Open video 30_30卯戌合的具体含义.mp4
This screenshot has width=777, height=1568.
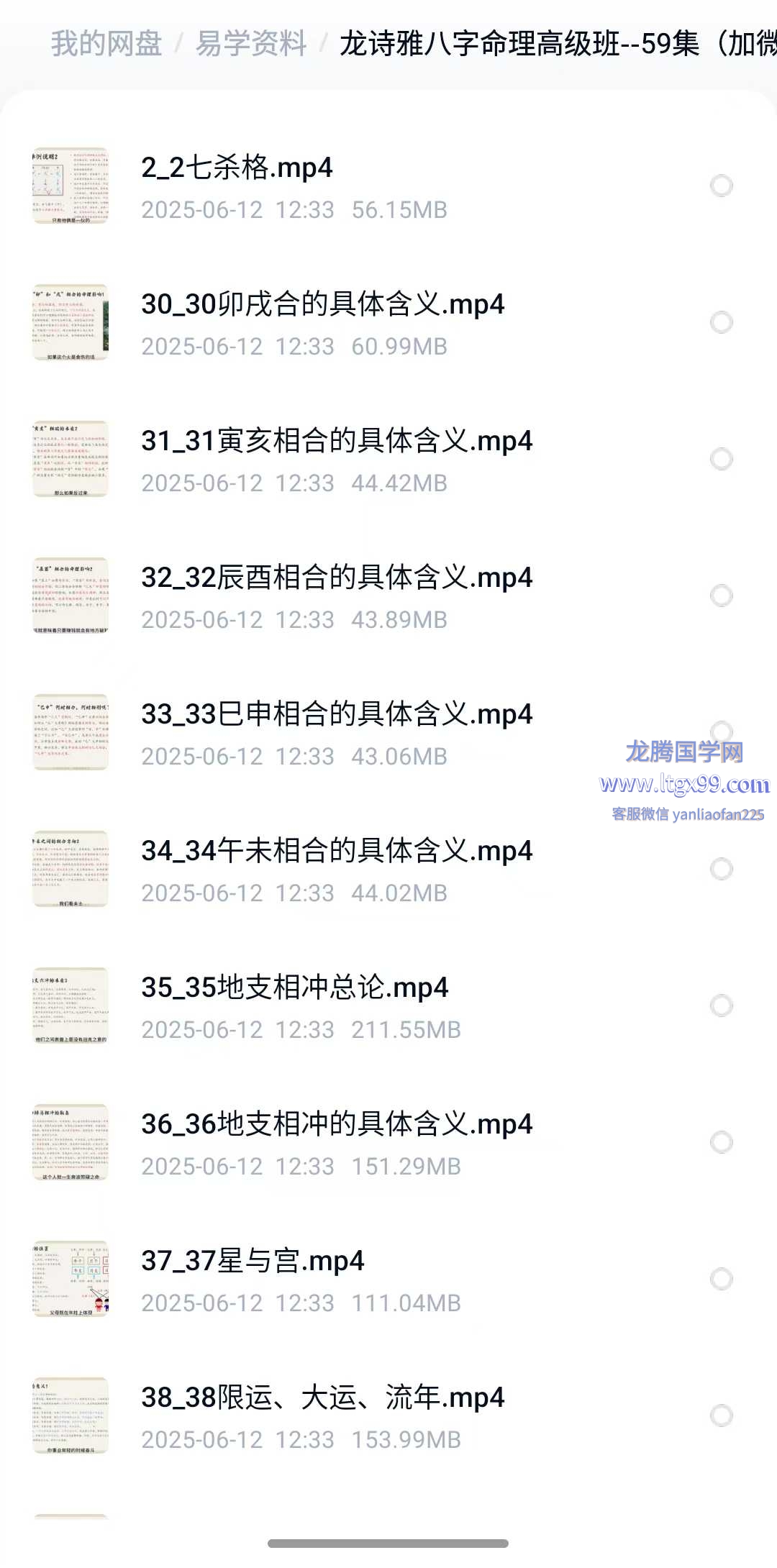point(322,304)
